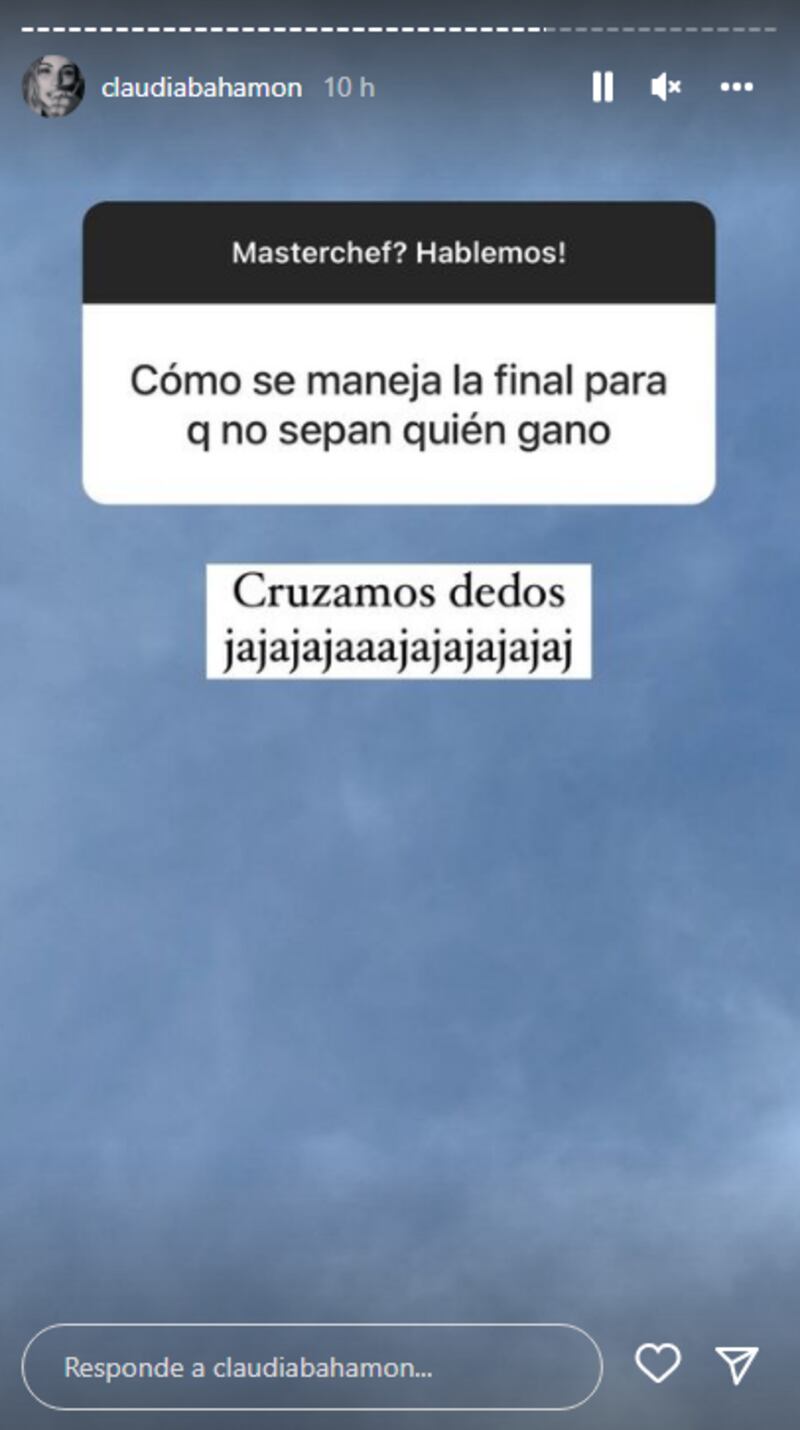
Task: Focus the 'Responde a claudiabahamon' reply field
Action: coord(311,1367)
